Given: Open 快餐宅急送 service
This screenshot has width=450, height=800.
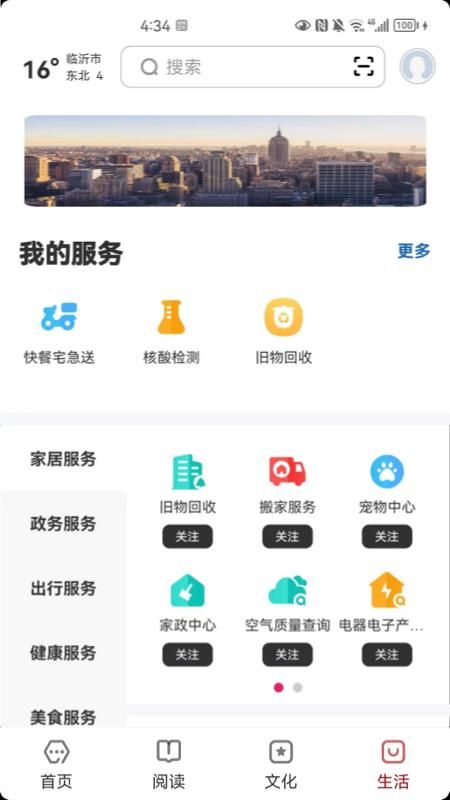Looking at the screenshot, I should [x=59, y=331].
